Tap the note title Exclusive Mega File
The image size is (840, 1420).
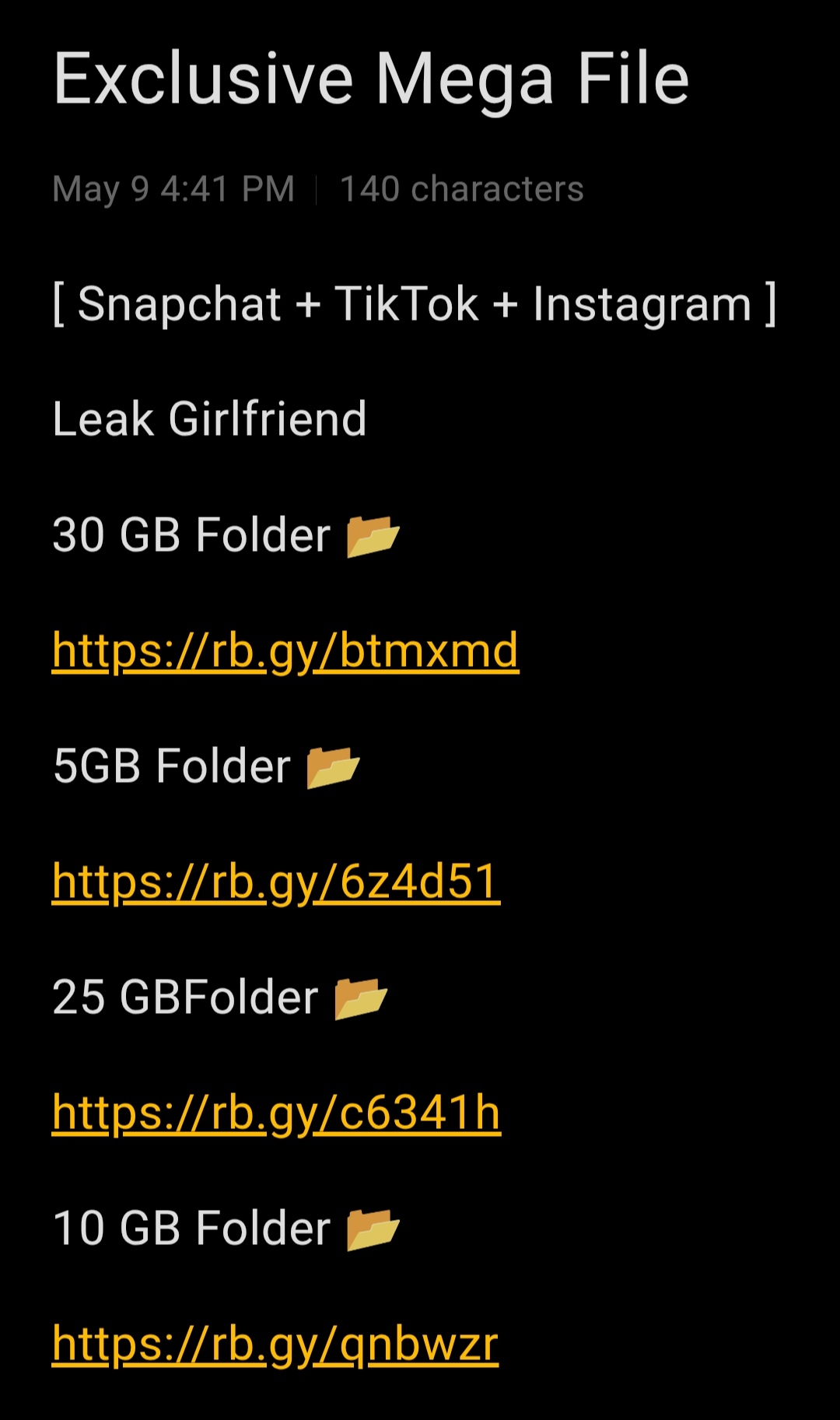(x=371, y=79)
